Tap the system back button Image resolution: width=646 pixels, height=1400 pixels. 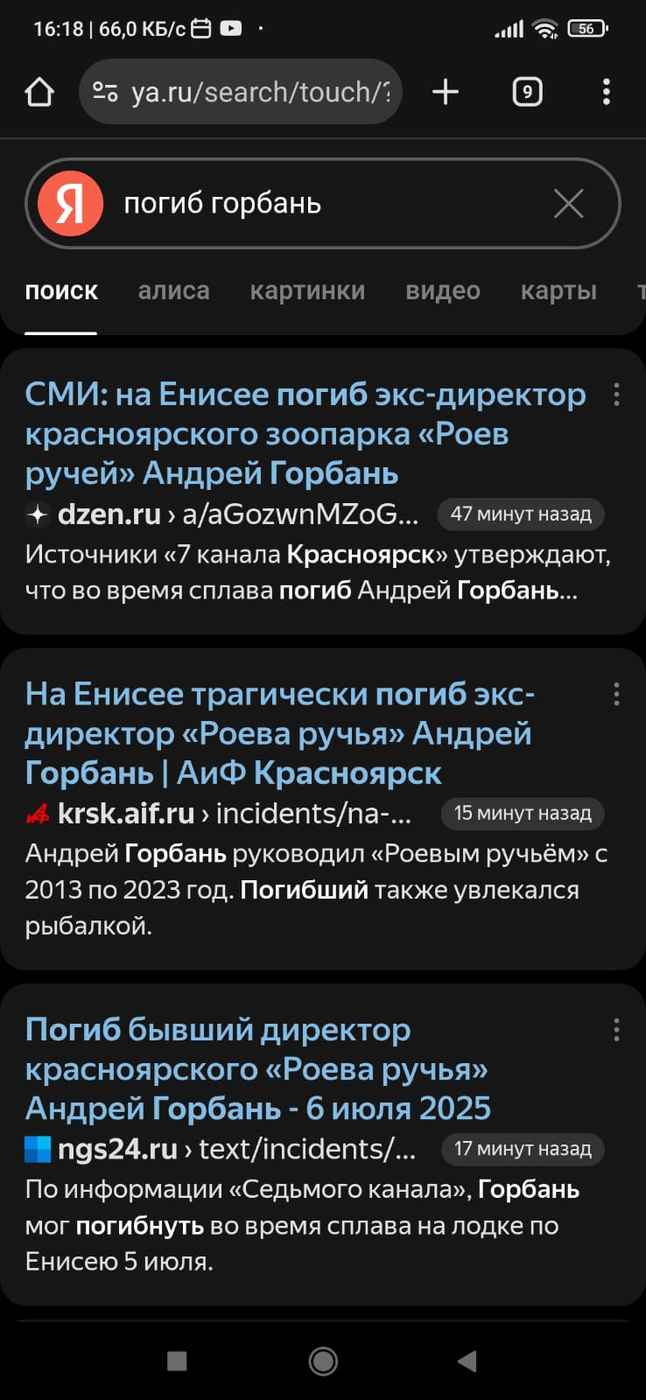tap(467, 1361)
